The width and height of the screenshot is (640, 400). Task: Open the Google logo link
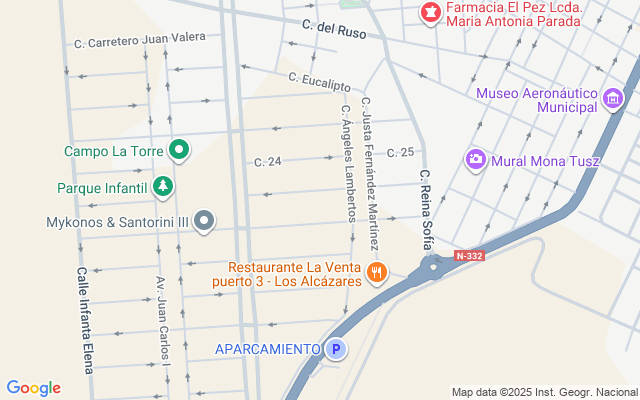(33, 388)
